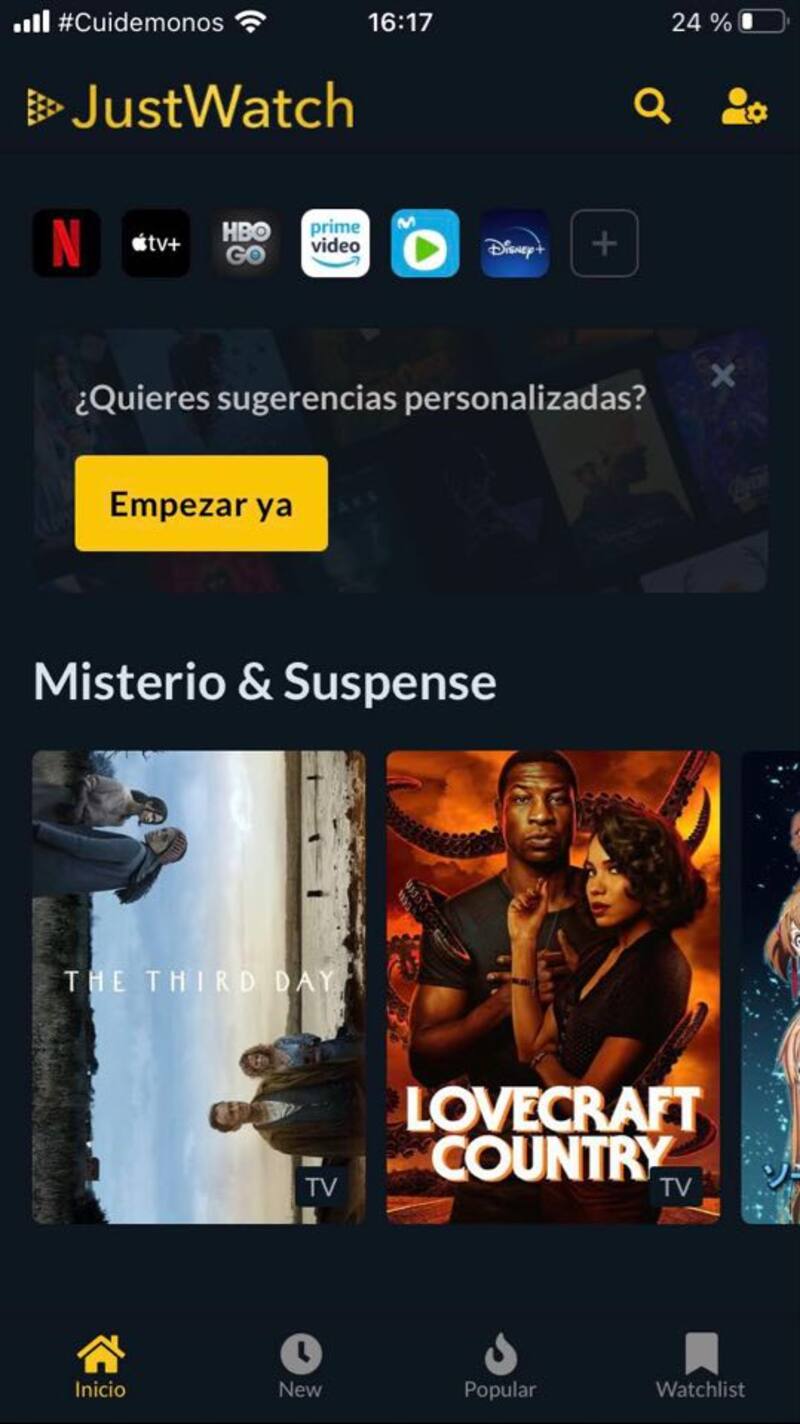Image resolution: width=800 pixels, height=1424 pixels.
Task: Go to the Inicio tab
Action: click(x=100, y=1366)
